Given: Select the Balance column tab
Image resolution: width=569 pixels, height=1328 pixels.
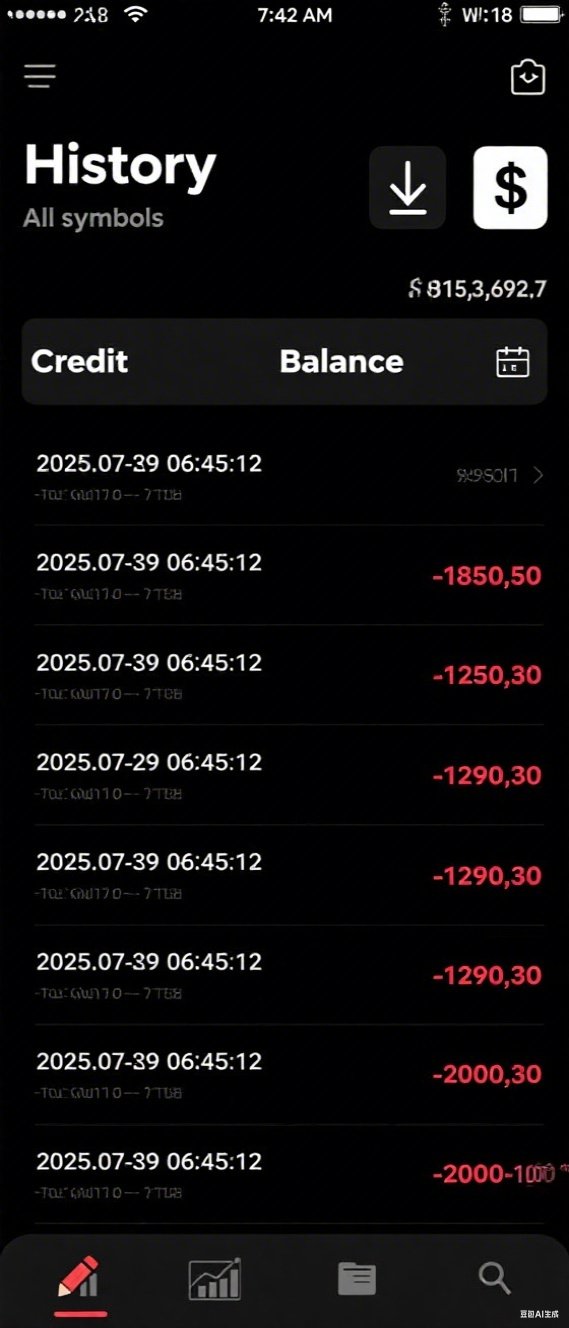Looking at the screenshot, I should (x=341, y=361).
